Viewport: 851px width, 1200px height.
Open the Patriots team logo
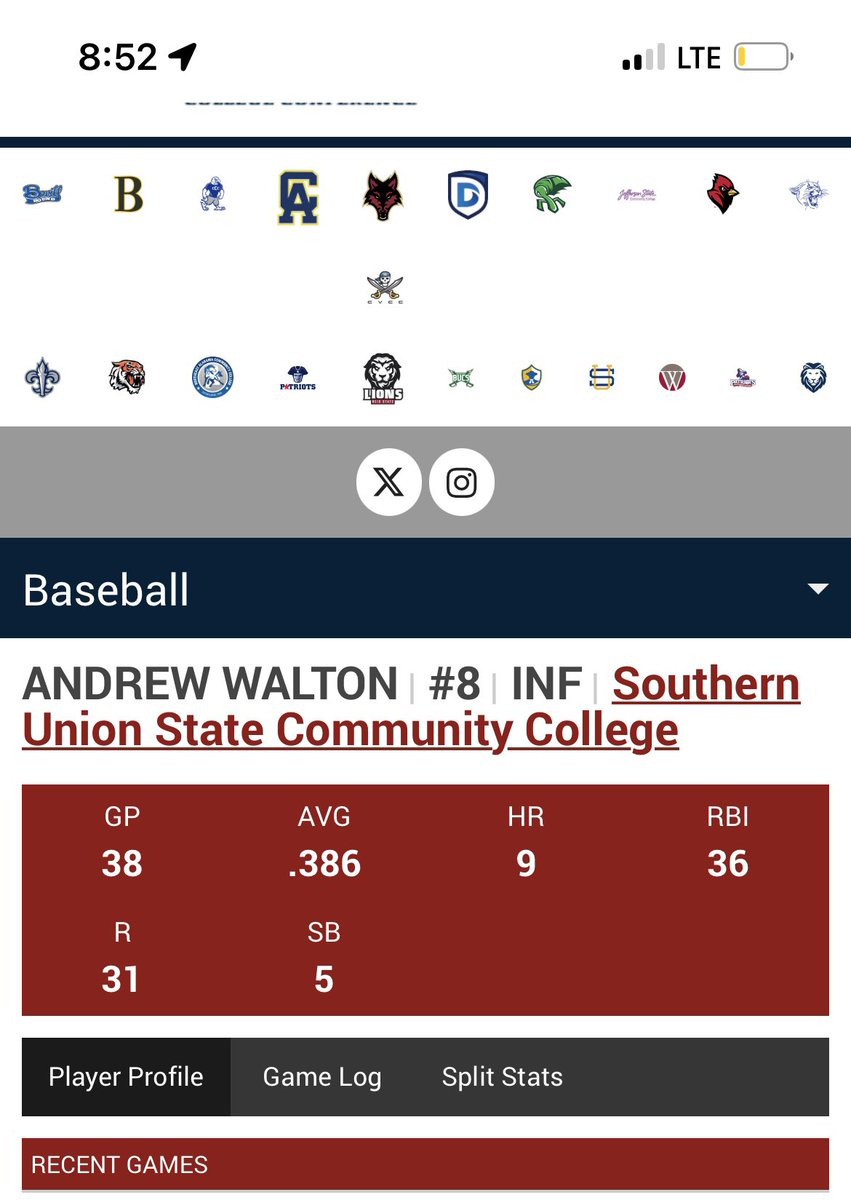click(298, 379)
